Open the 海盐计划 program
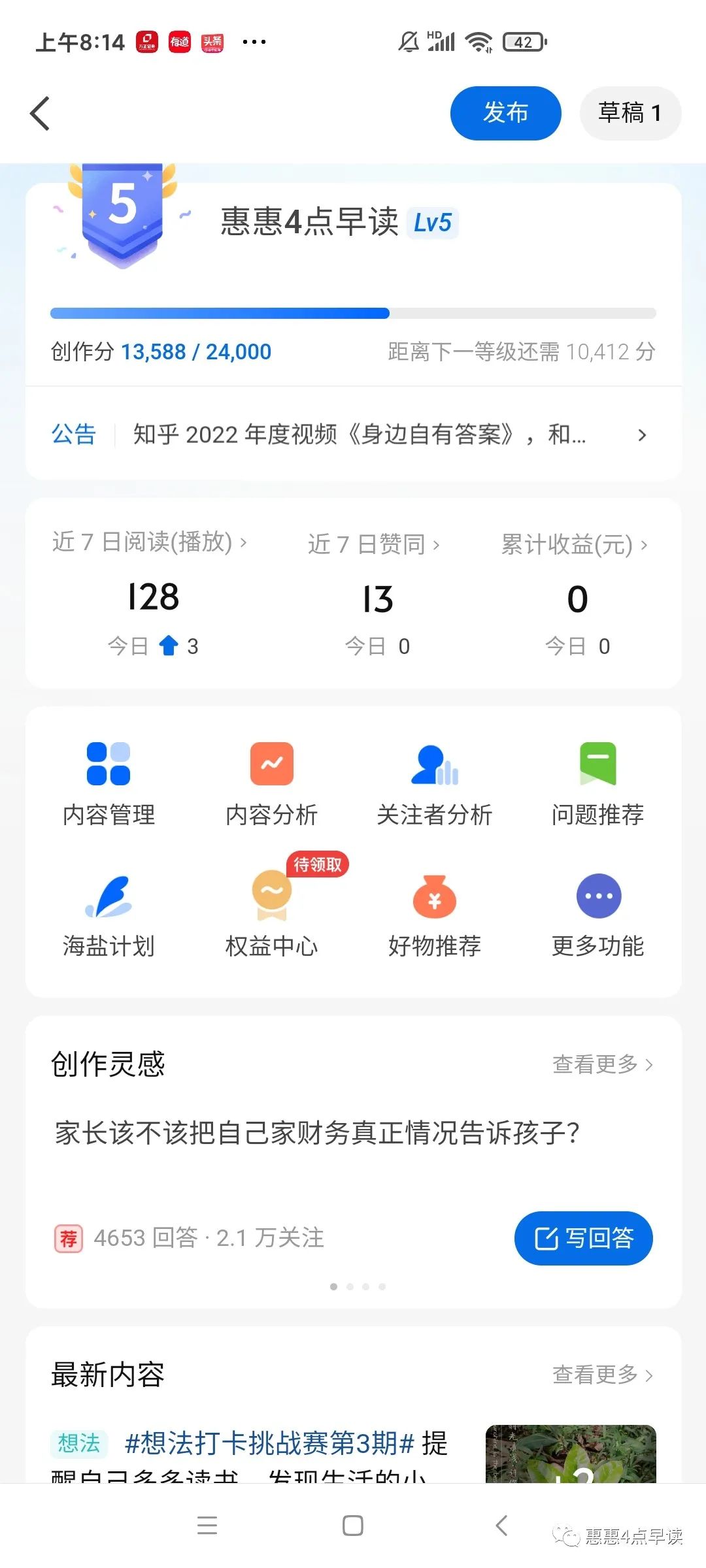 (109, 913)
